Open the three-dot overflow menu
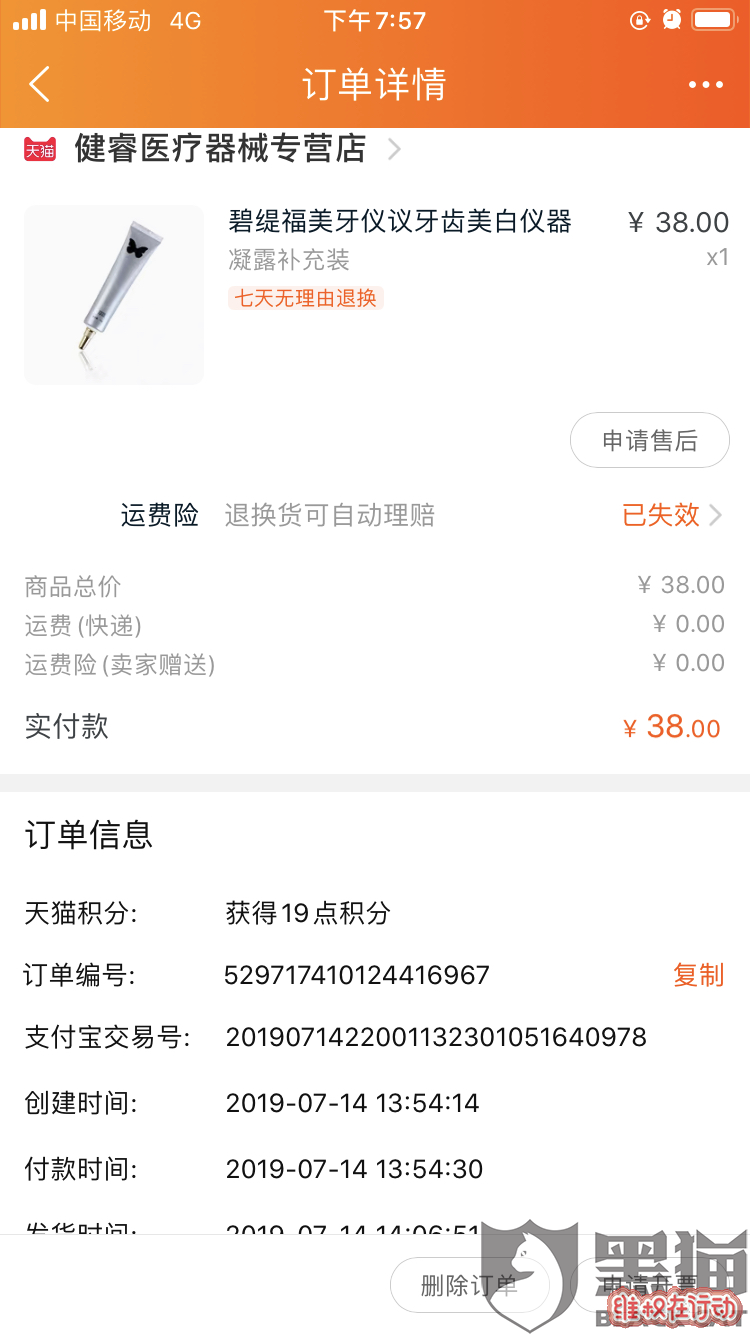Screen dimensions: 750x1334 pos(705,85)
